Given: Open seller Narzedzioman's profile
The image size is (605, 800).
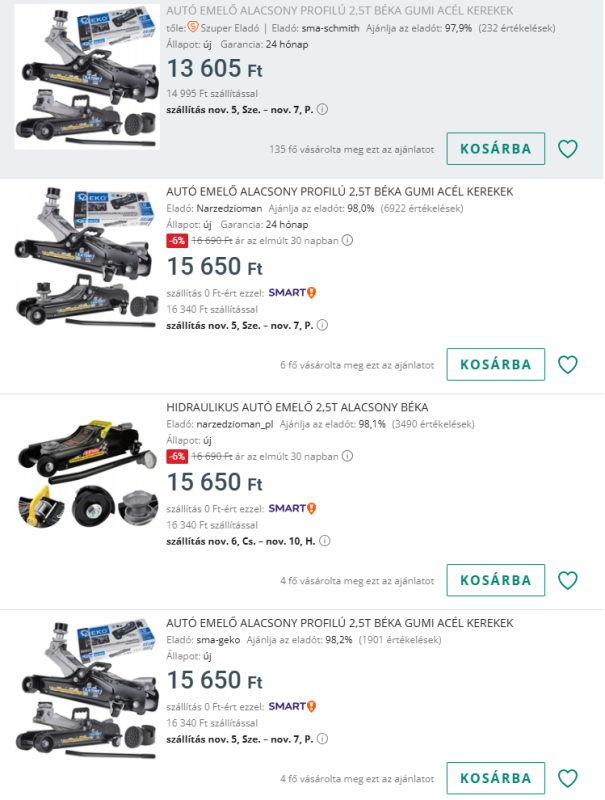Looking at the screenshot, I should click(x=229, y=208).
